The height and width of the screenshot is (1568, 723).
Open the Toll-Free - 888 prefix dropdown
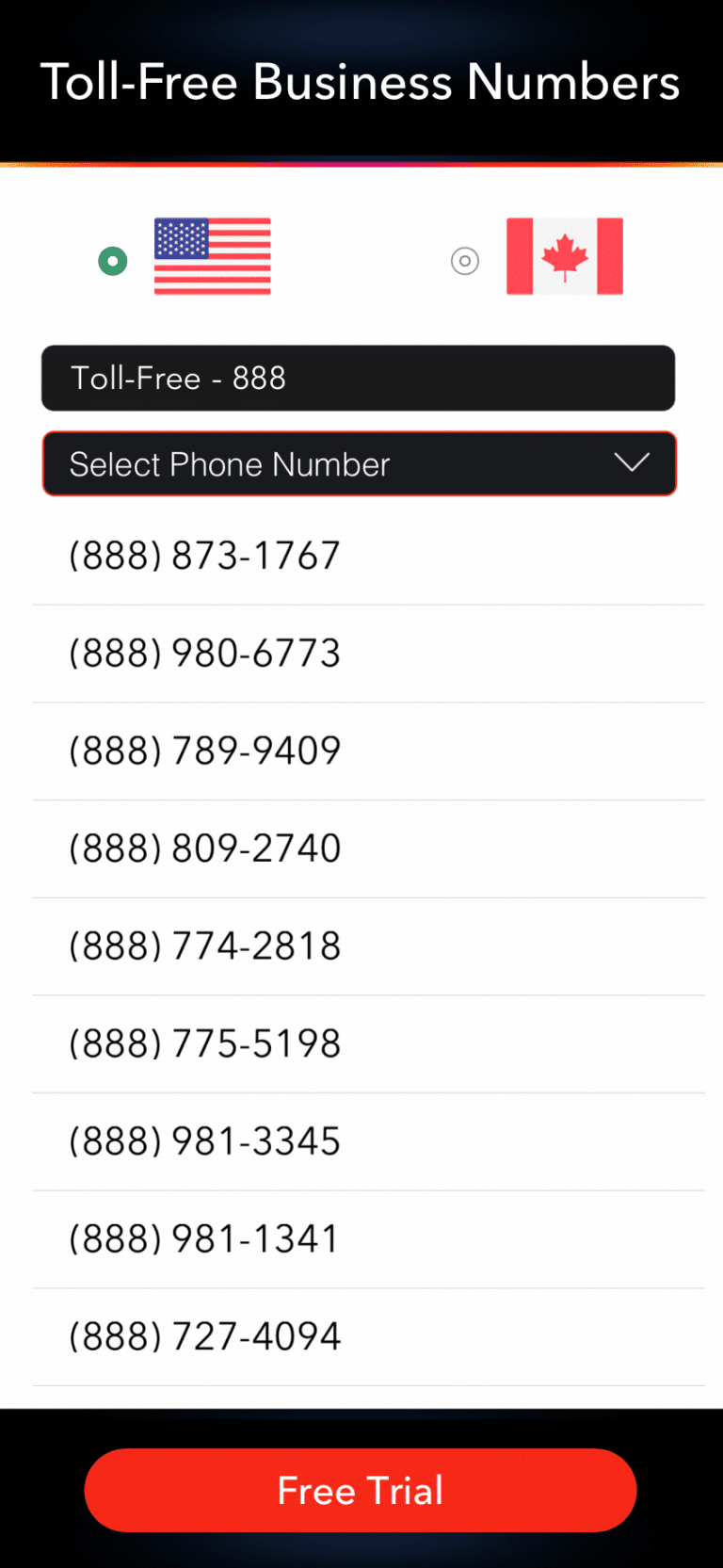click(x=360, y=378)
